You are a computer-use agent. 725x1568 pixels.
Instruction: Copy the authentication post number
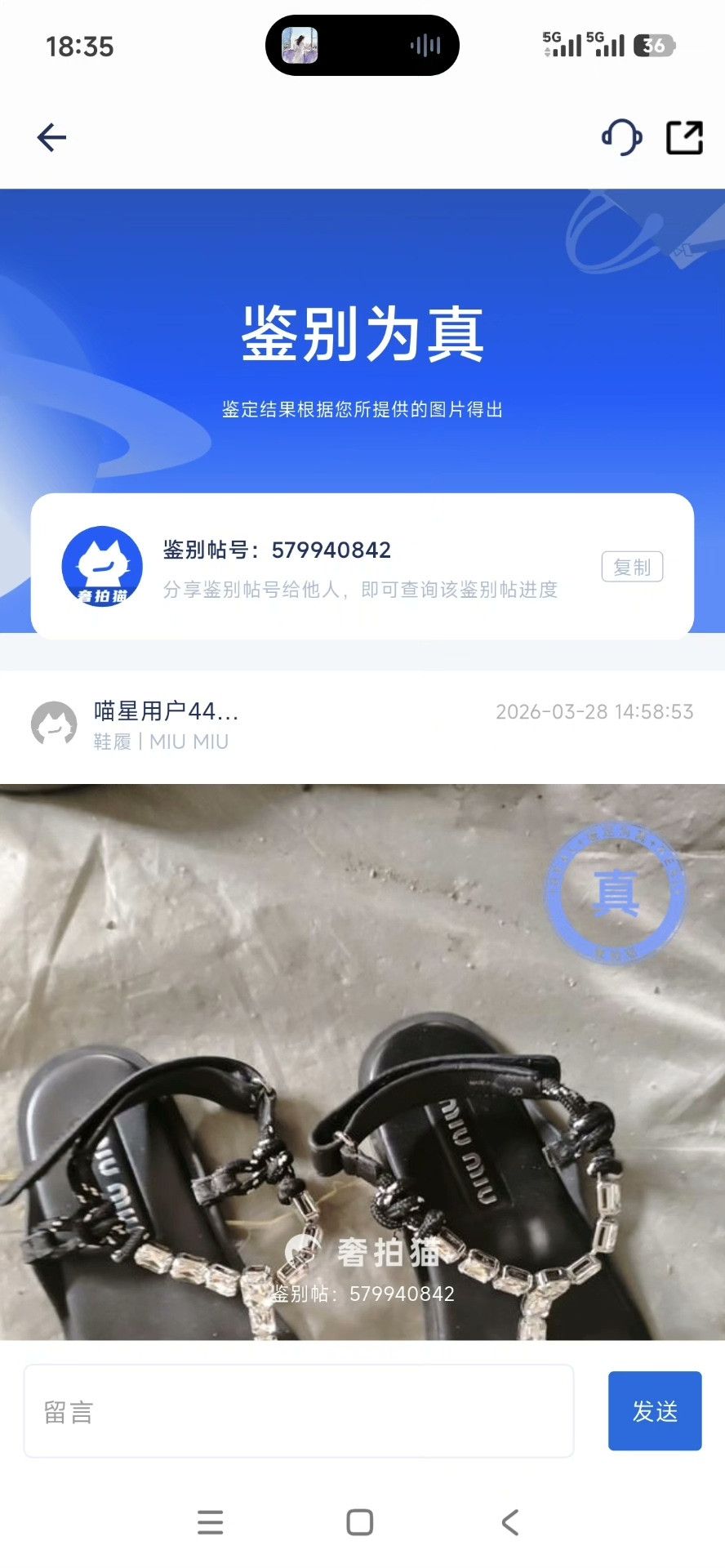[x=632, y=567]
